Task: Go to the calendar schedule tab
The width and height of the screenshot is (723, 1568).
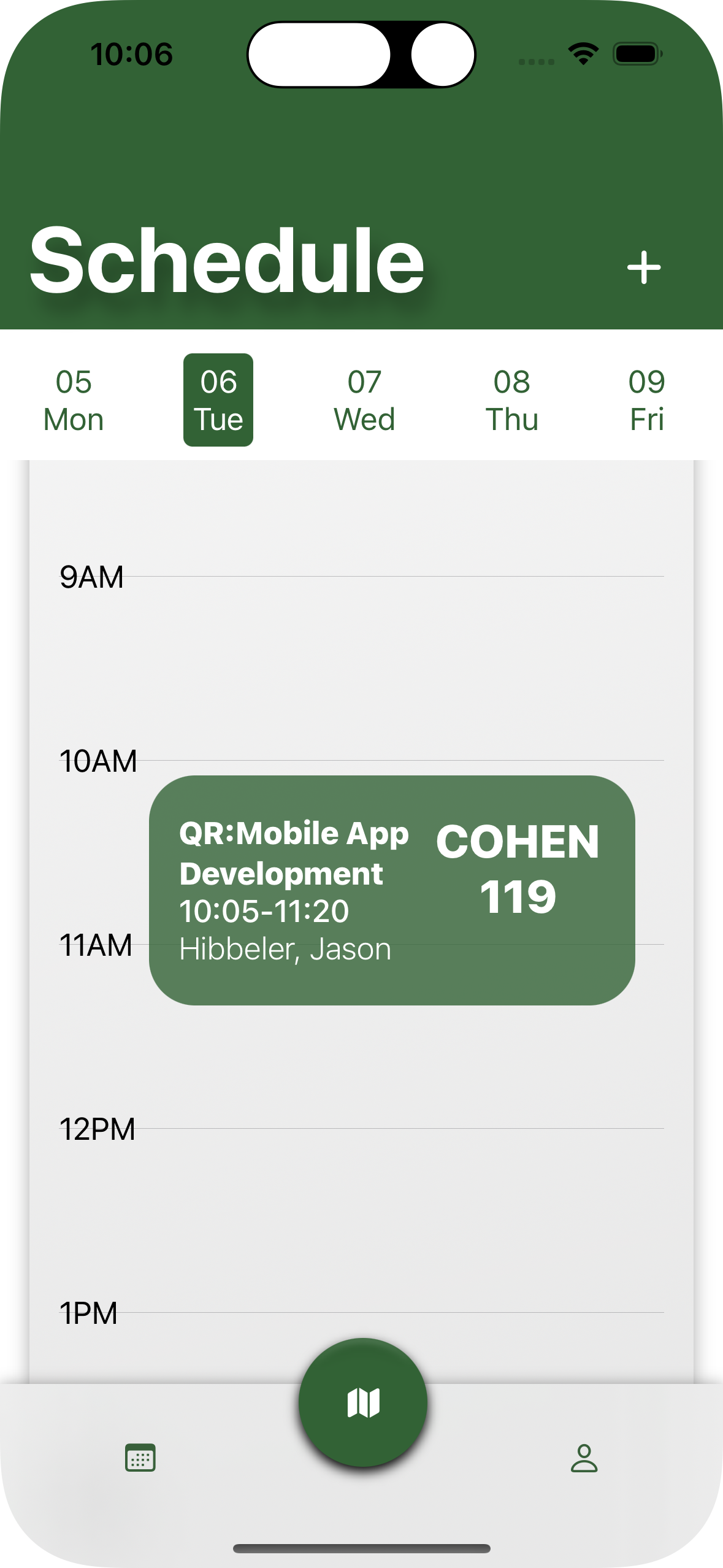Action: point(140,1458)
